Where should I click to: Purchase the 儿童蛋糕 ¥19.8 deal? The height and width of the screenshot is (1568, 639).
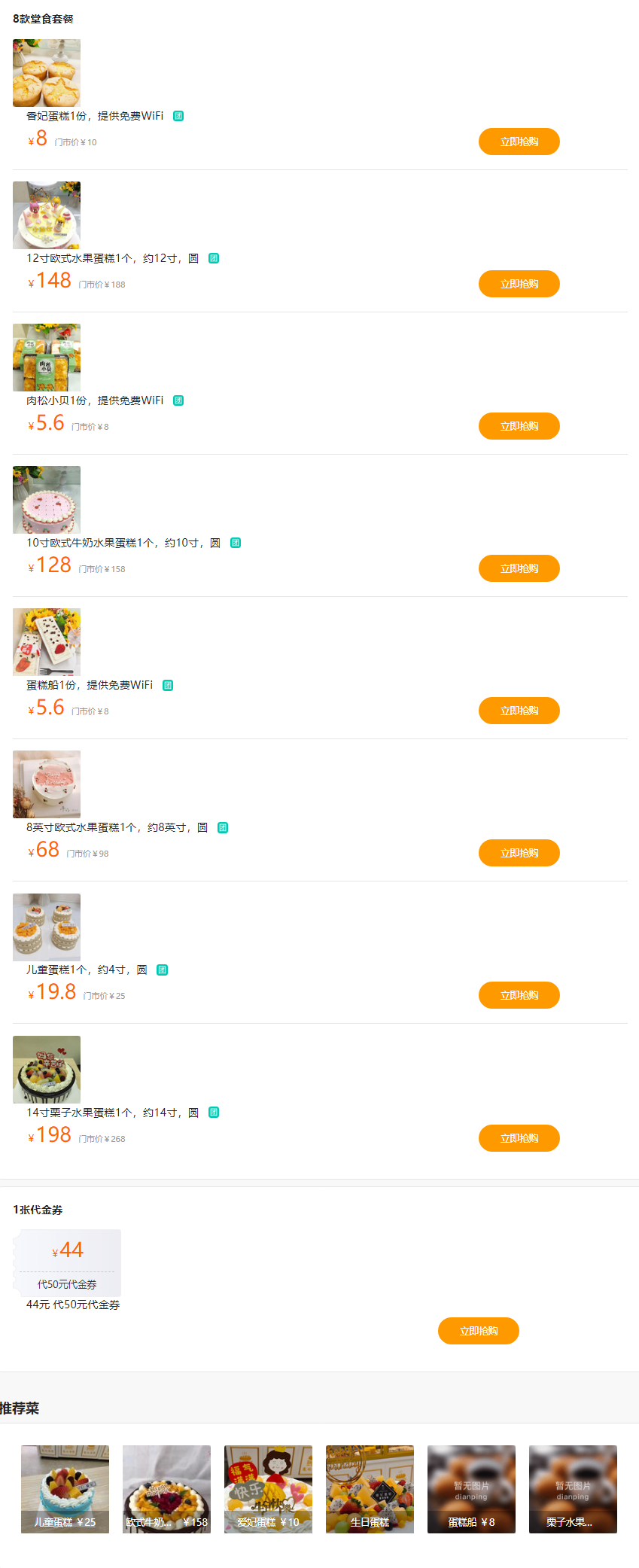pos(519,995)
